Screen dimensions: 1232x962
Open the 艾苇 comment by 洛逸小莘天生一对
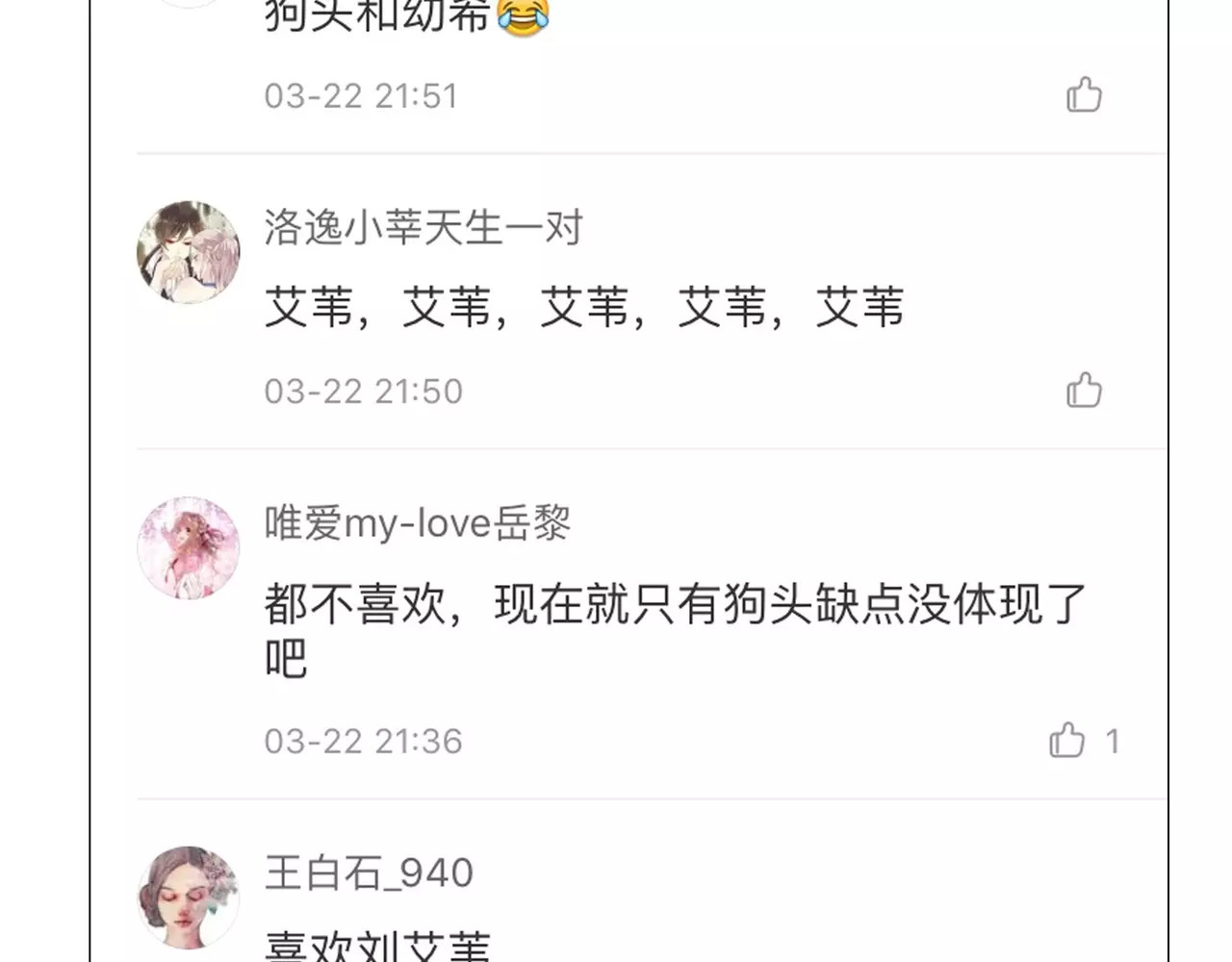[x=583, y=308]
